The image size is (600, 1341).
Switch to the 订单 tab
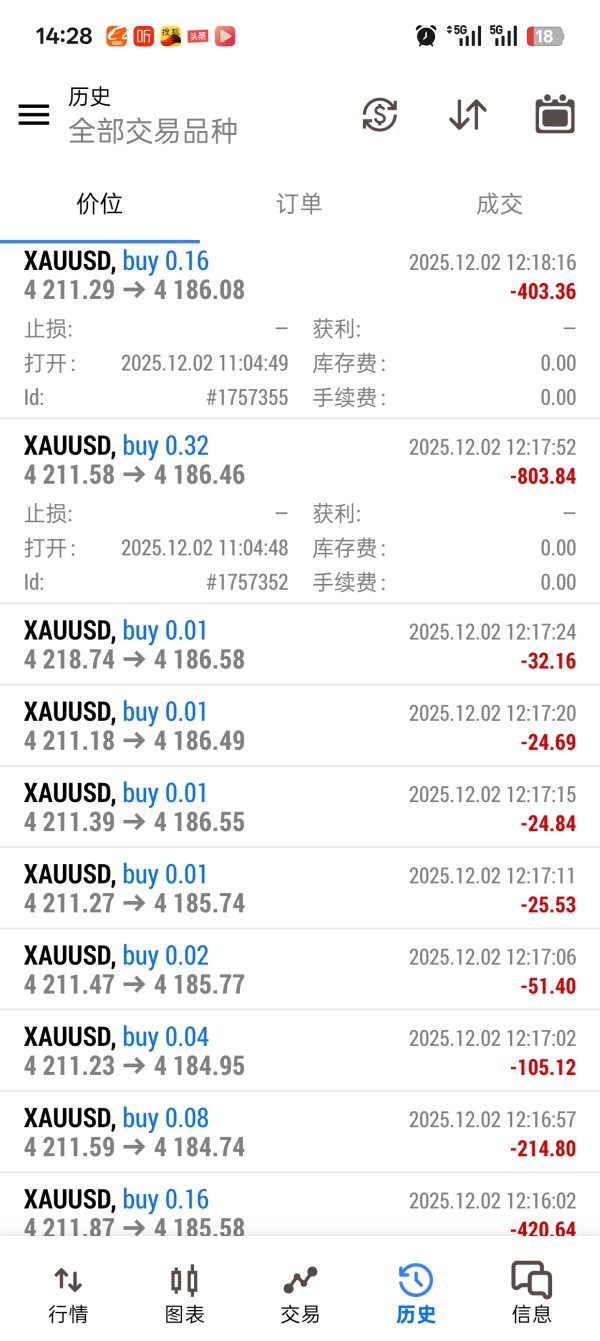coord(299,204)
